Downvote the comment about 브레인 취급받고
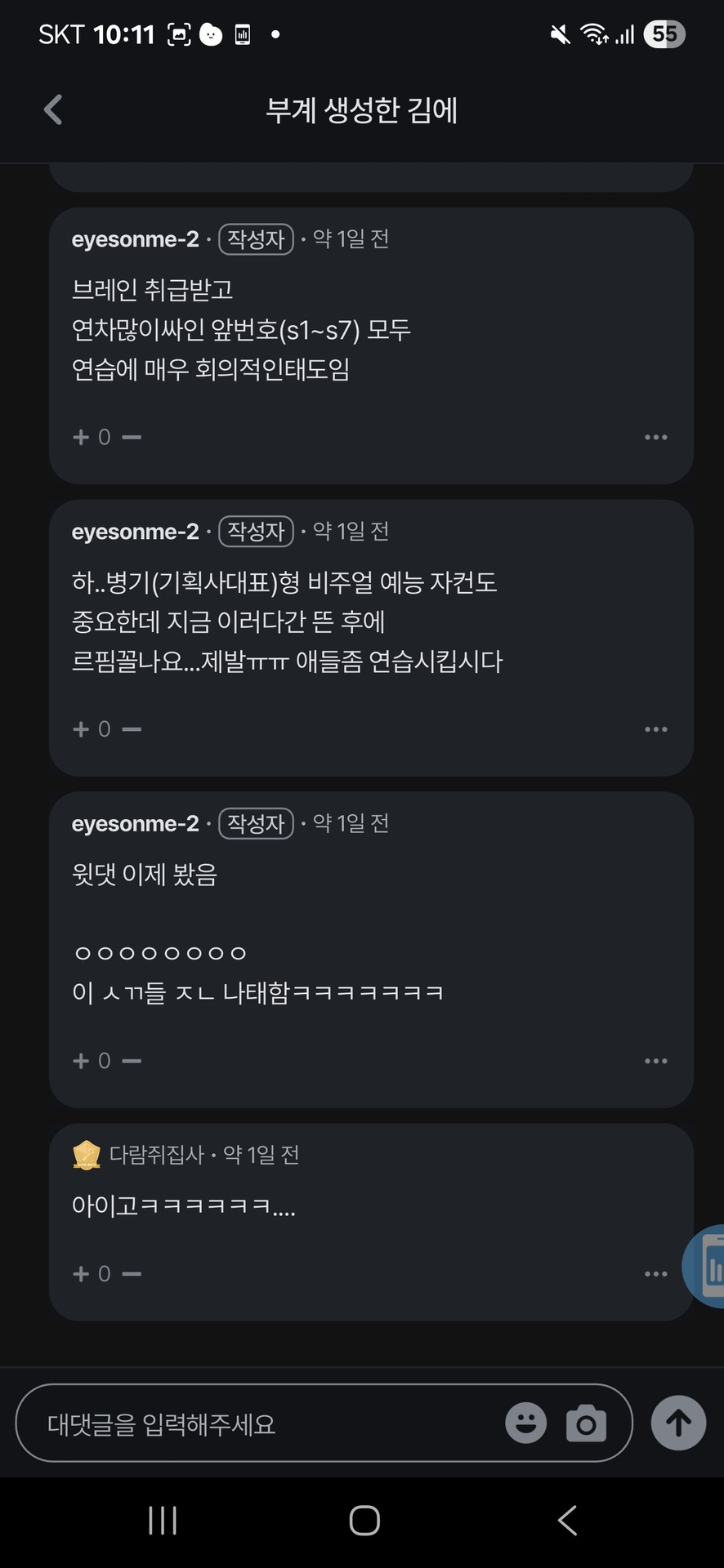The width and height of the screenshot is (724, 1568). (x=132, y=437)
